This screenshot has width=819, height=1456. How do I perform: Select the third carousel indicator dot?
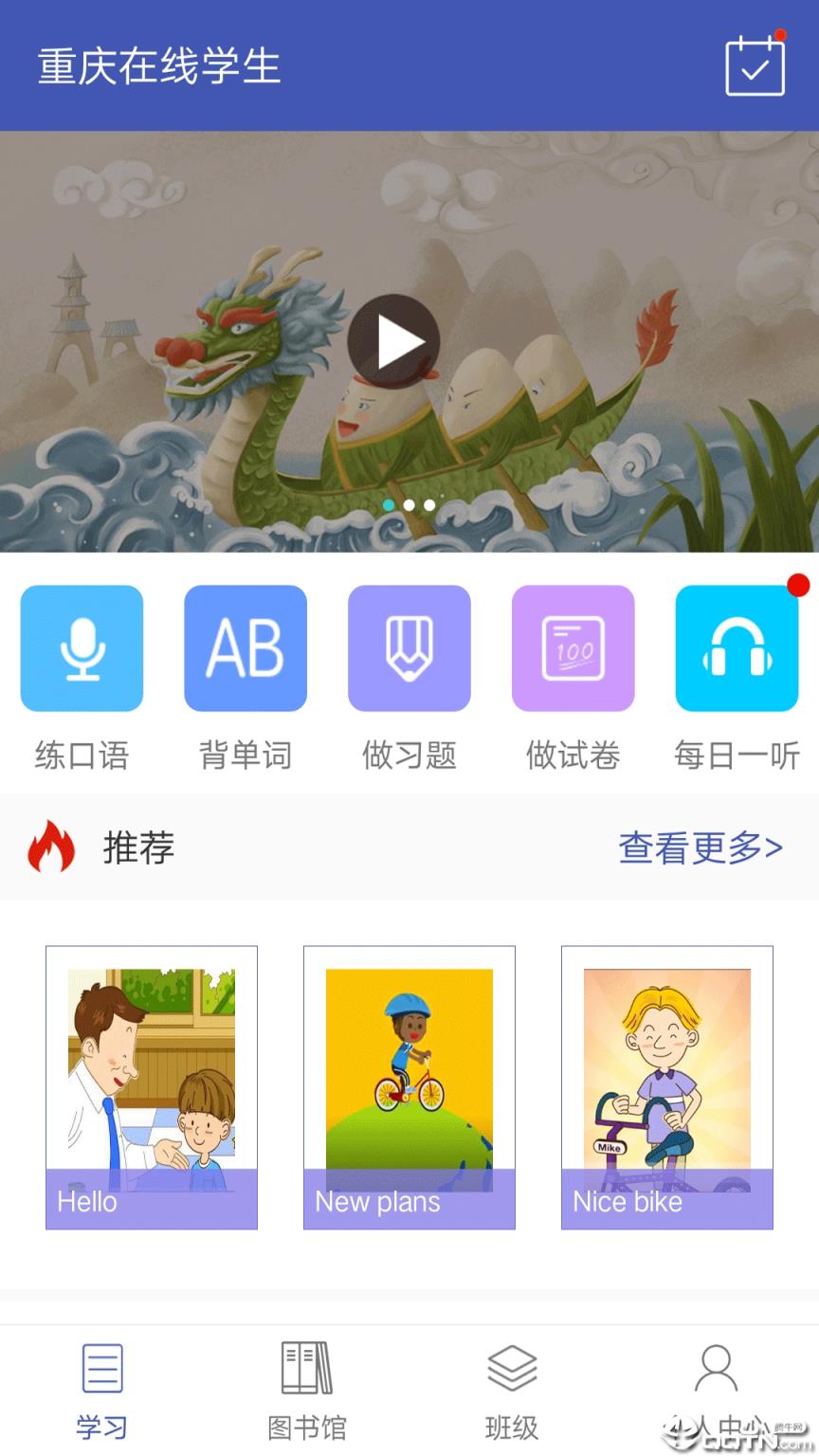coord(429,505)
